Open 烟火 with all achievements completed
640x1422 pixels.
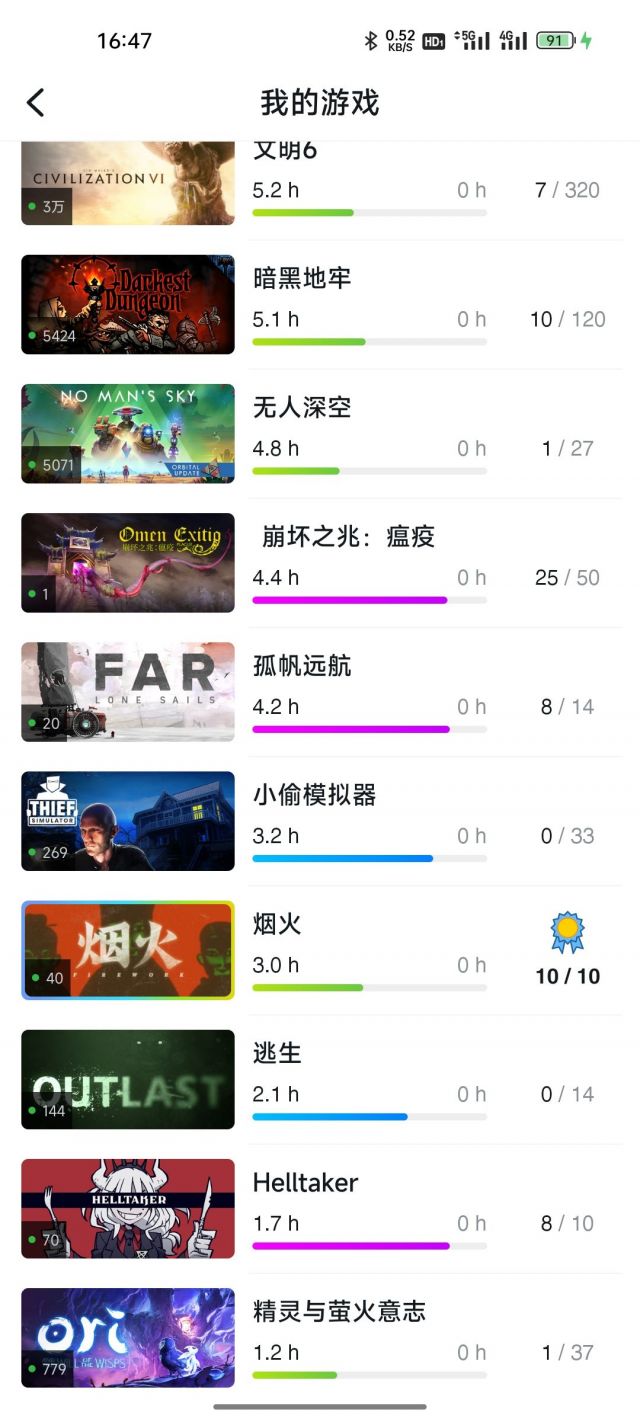click(x=320, y=949)
